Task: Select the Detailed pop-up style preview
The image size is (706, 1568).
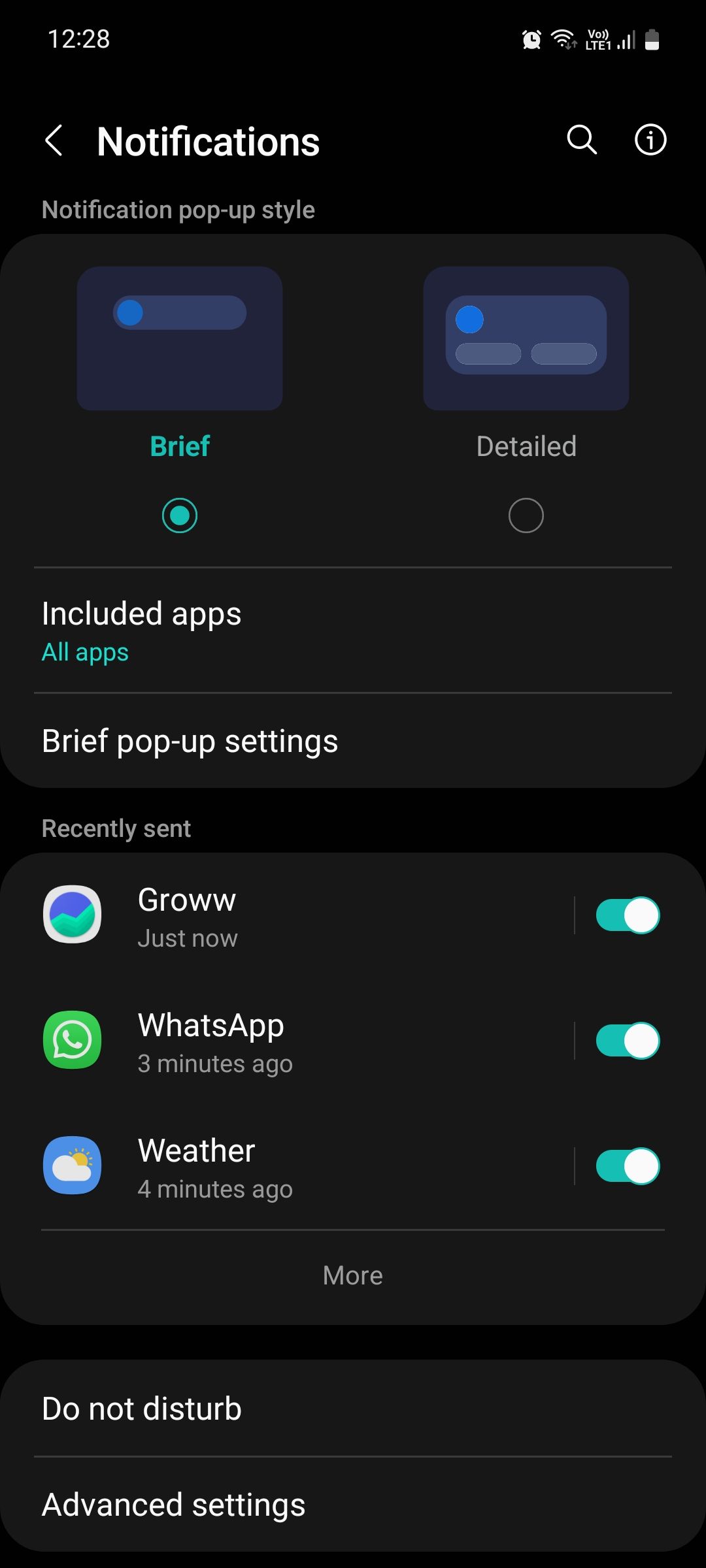Action: (526, 338)
